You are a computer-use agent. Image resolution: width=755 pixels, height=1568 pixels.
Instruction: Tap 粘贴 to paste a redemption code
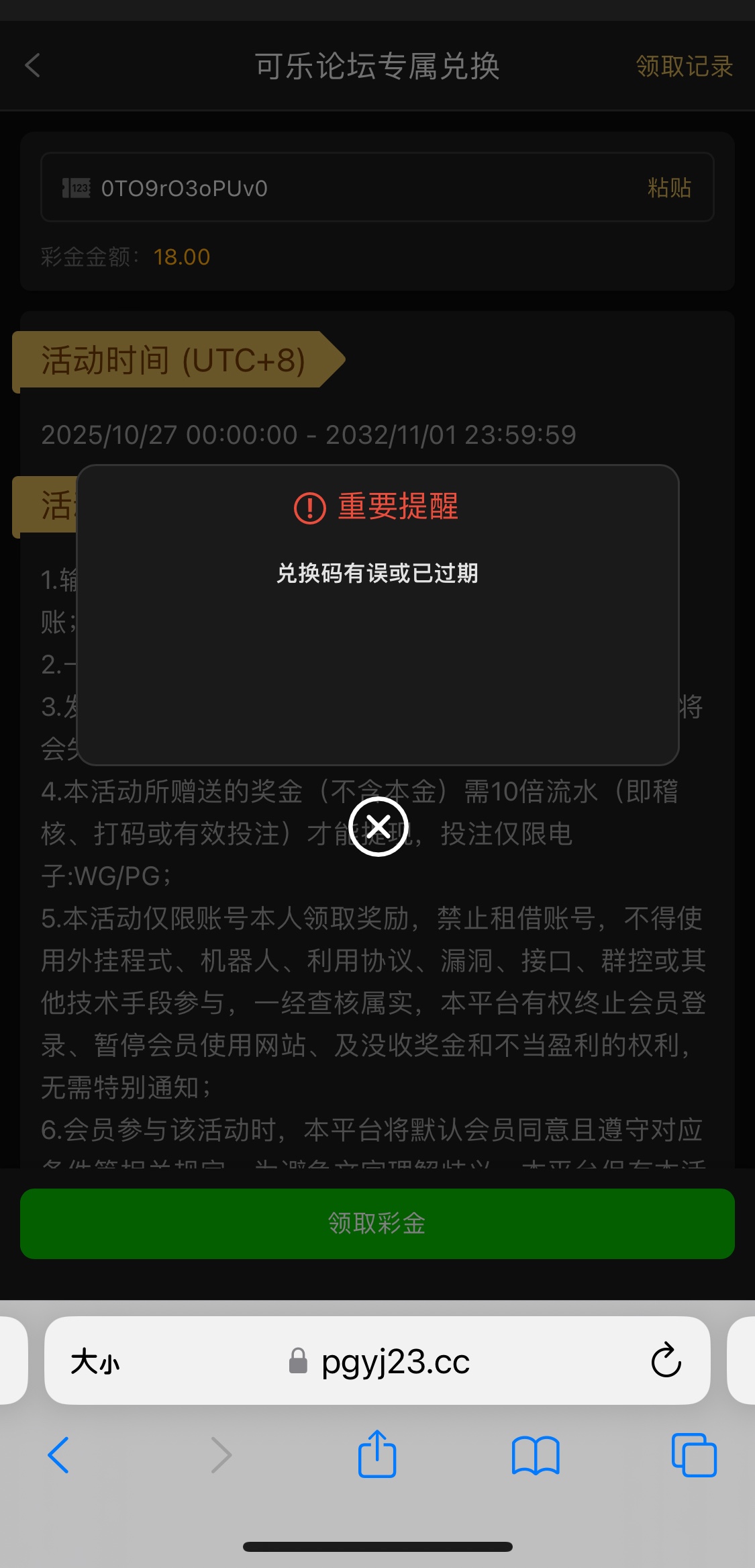tap(669, 188)
